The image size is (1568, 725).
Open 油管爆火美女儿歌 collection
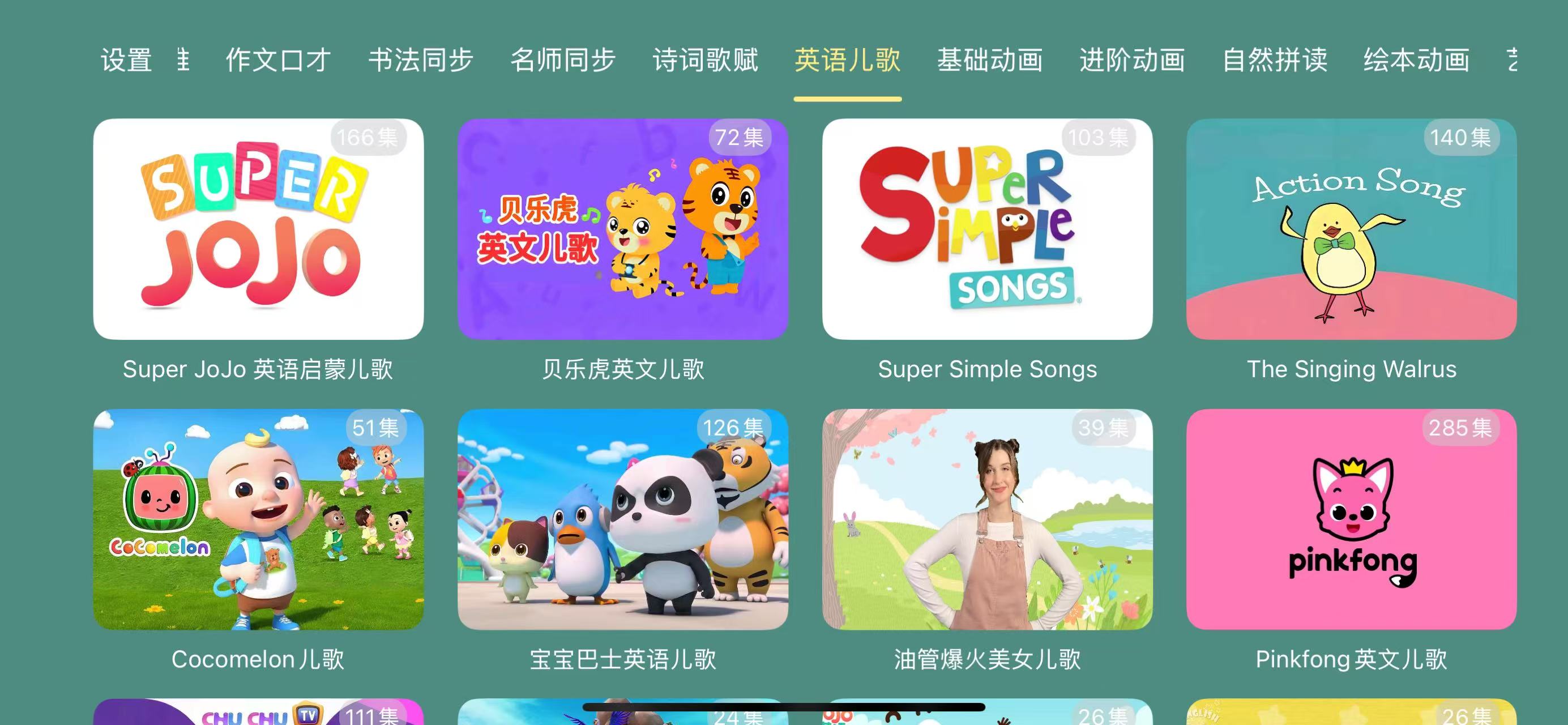click(x=988, y=519)
